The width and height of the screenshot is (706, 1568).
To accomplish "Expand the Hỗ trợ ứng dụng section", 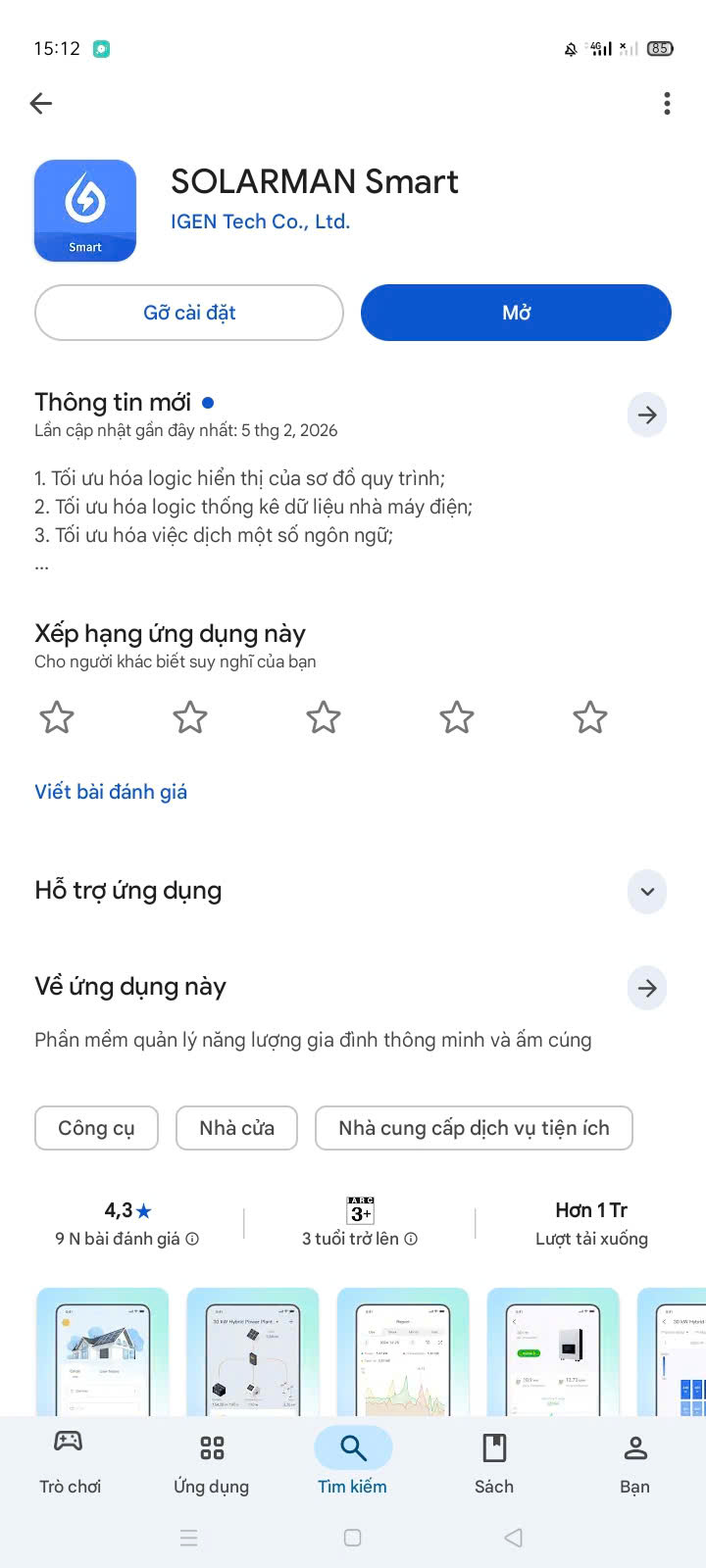I will pos(646,892).
